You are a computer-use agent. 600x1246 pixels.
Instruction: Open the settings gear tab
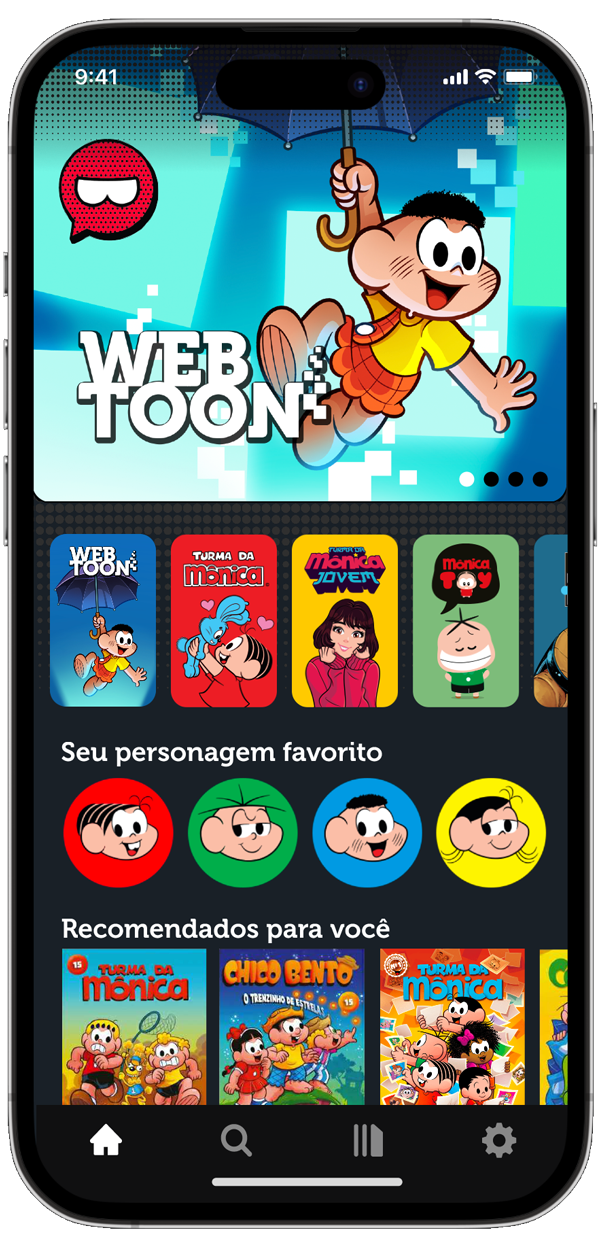point(499,1140)
